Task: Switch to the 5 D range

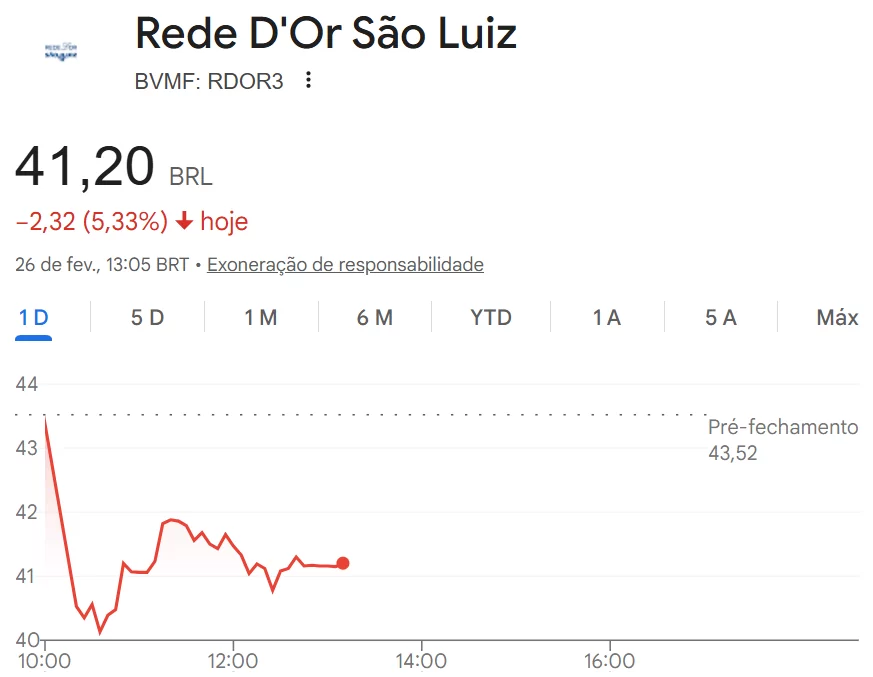Action: pos(147,318)
